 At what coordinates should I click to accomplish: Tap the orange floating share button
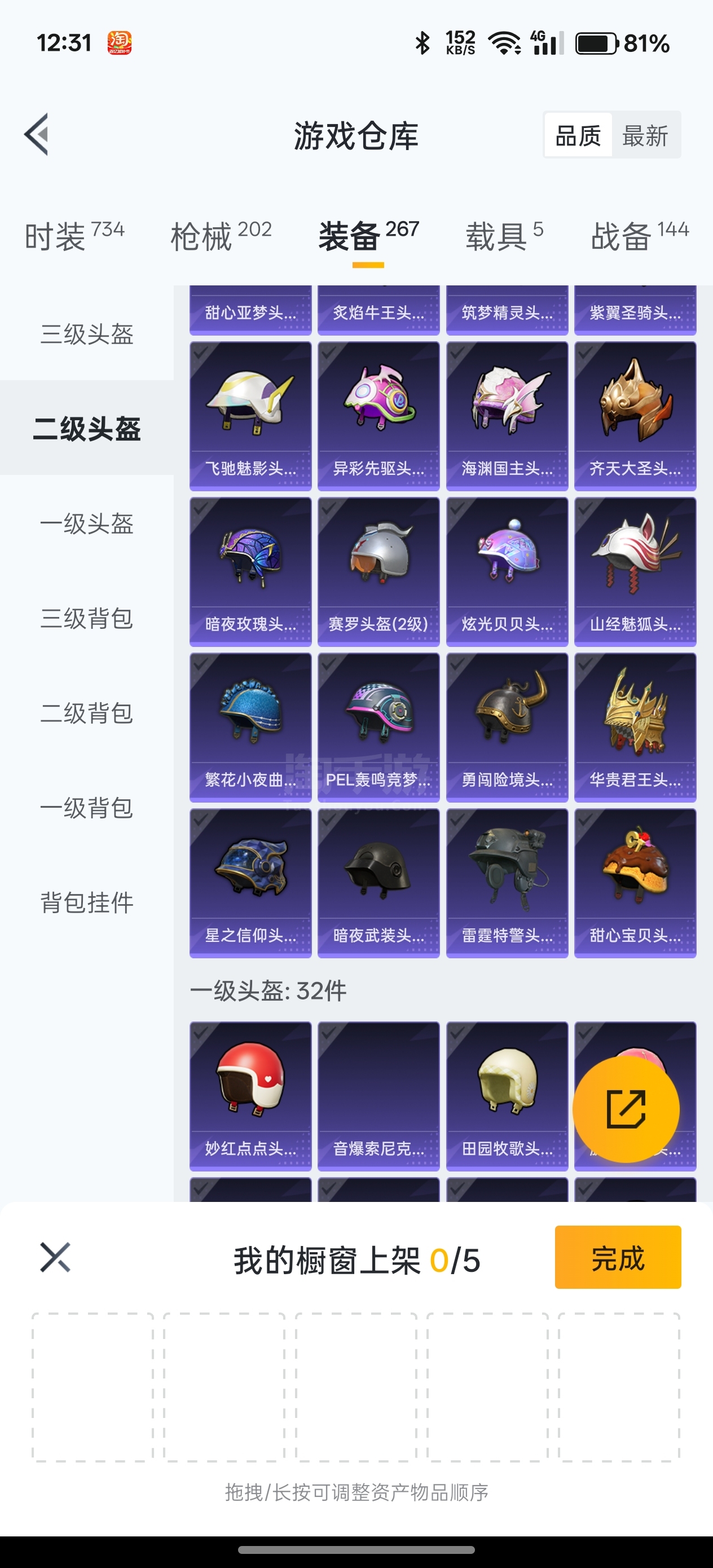(626, 1109)
